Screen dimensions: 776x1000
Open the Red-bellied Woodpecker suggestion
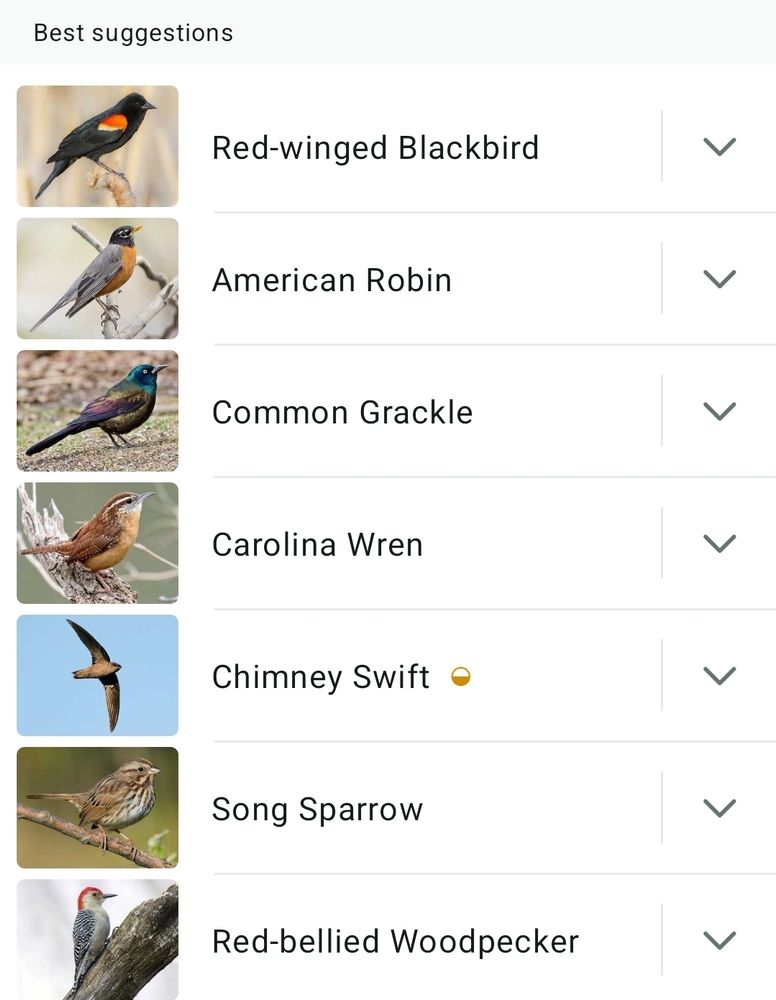tap(395, 941)
